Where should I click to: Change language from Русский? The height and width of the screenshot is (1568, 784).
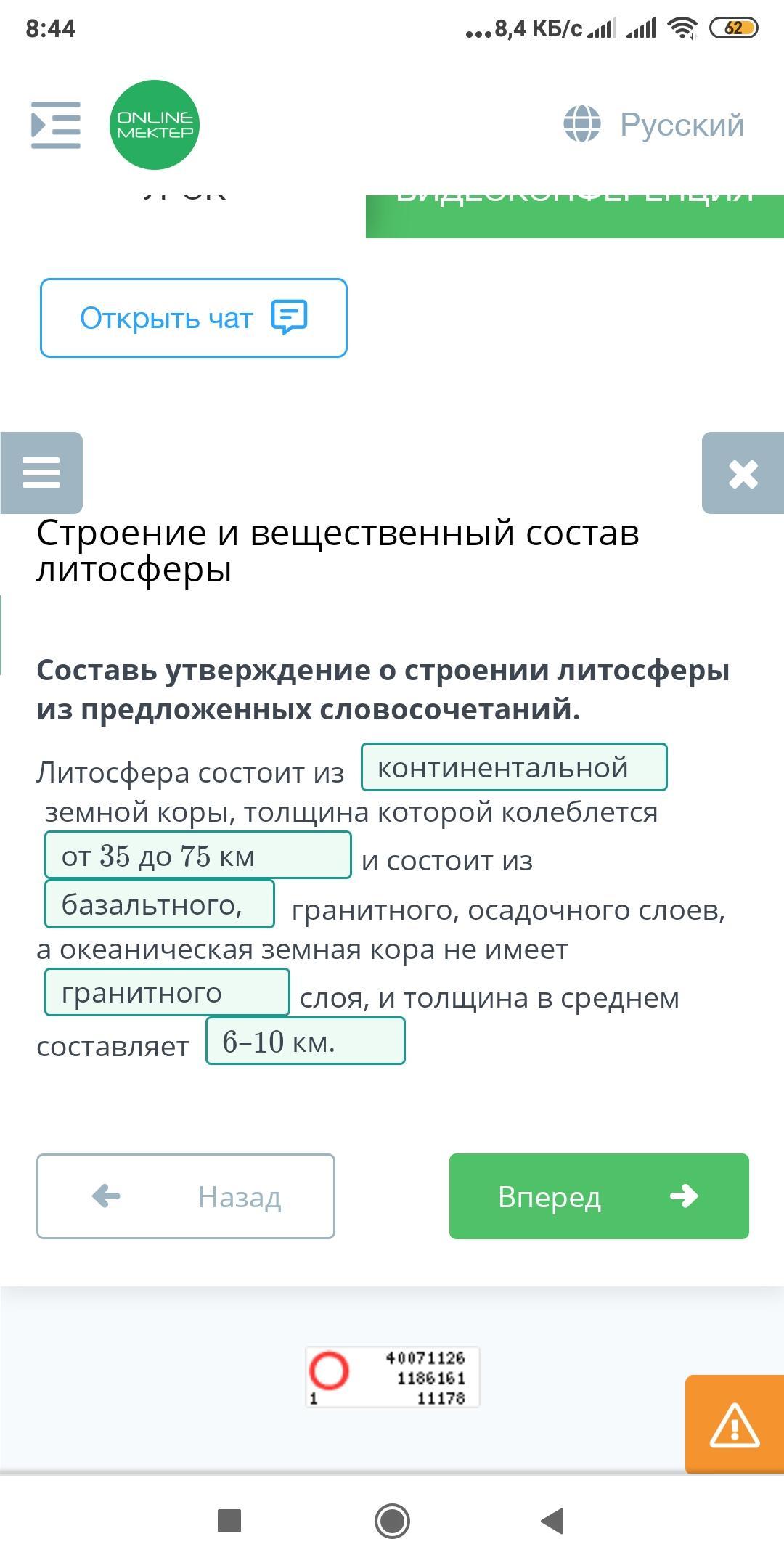[x=654, y=124]
